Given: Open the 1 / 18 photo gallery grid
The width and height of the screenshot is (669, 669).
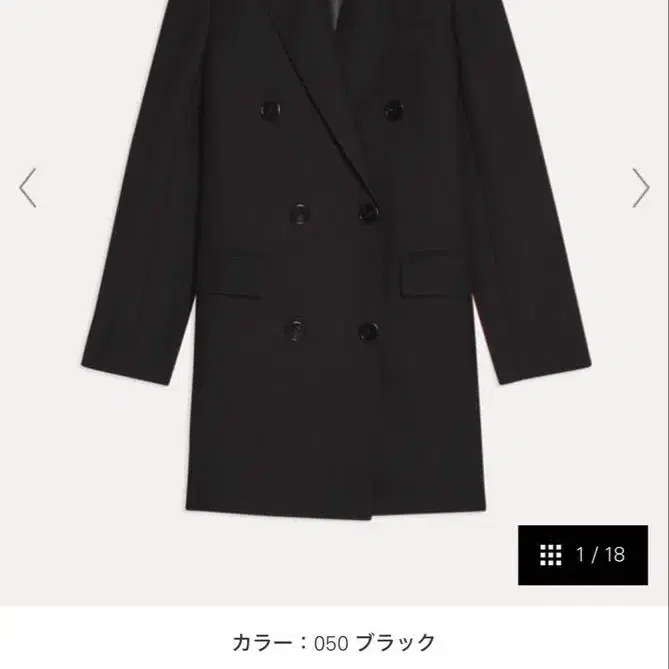Looking at the screenshot, I should coord(583,554).
